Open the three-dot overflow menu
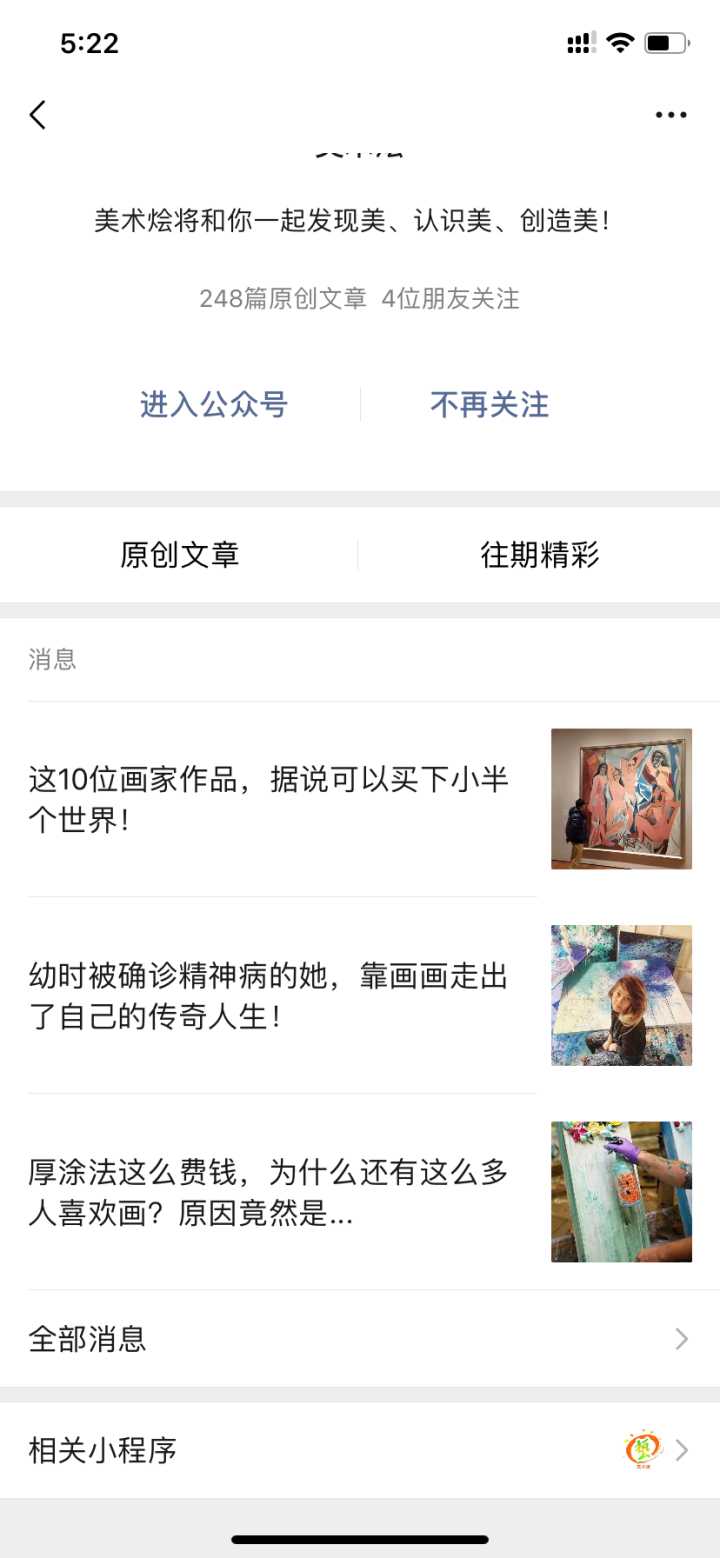The height and width of the screenshot is (1558, 720). click(x=671, y=115)
